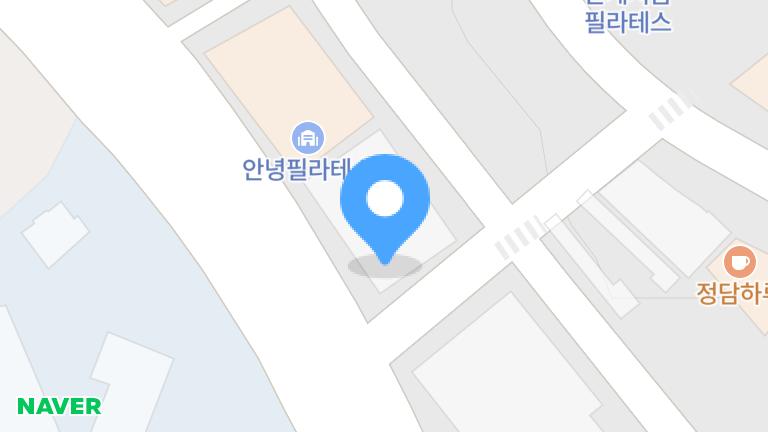The height and width of the screenshot is (432, 768).
Task: Open the 정담하 cafe marker
Action: tap(739, 262)
